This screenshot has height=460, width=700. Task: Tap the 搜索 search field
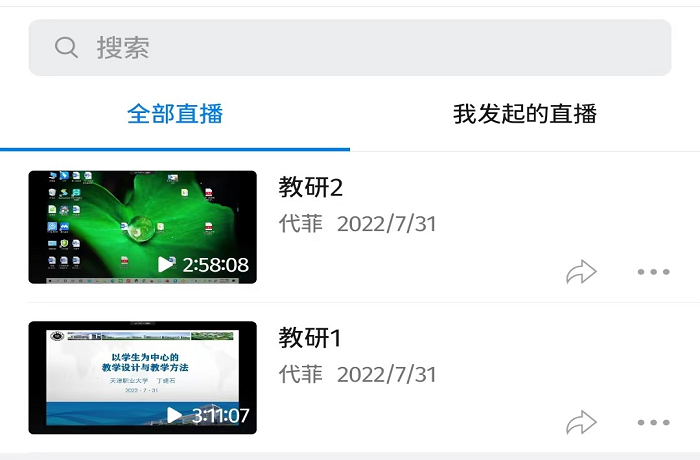click(350, 47)
